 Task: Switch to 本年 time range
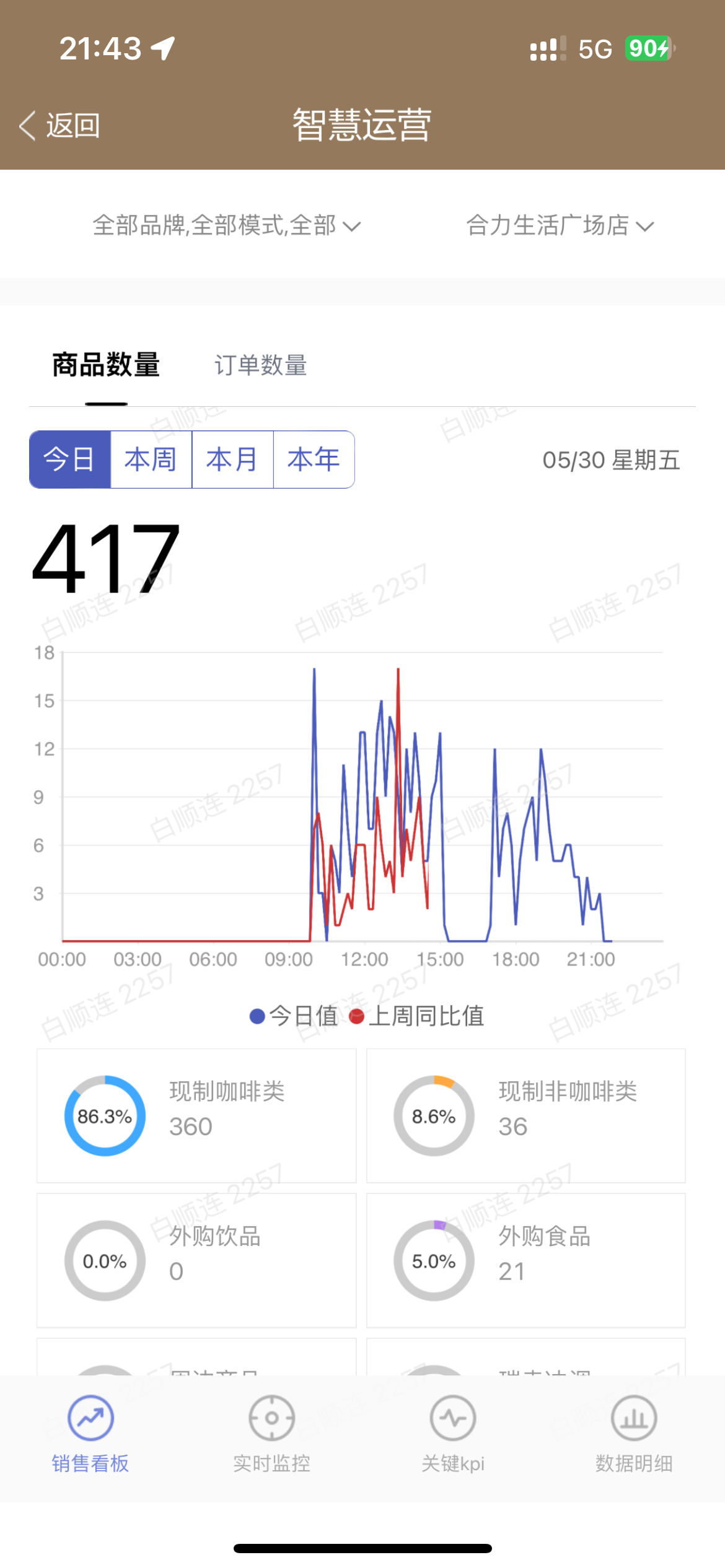pyautogui.click(x=314, y=460)
